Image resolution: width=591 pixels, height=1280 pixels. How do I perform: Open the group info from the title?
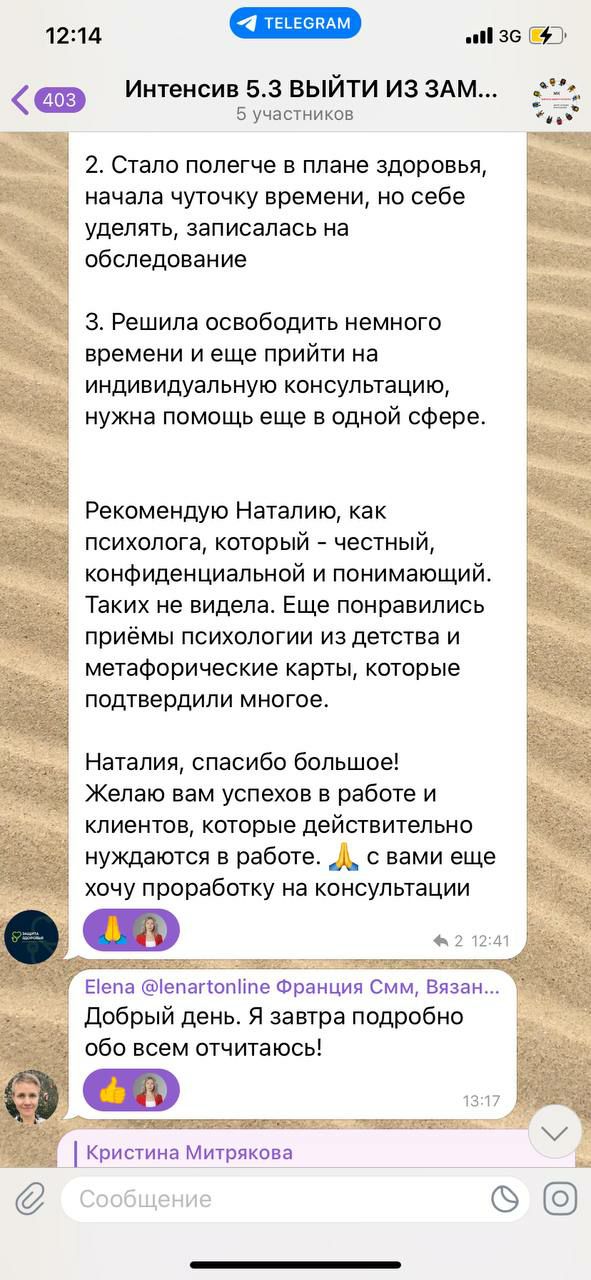click(x=310, y=100)
